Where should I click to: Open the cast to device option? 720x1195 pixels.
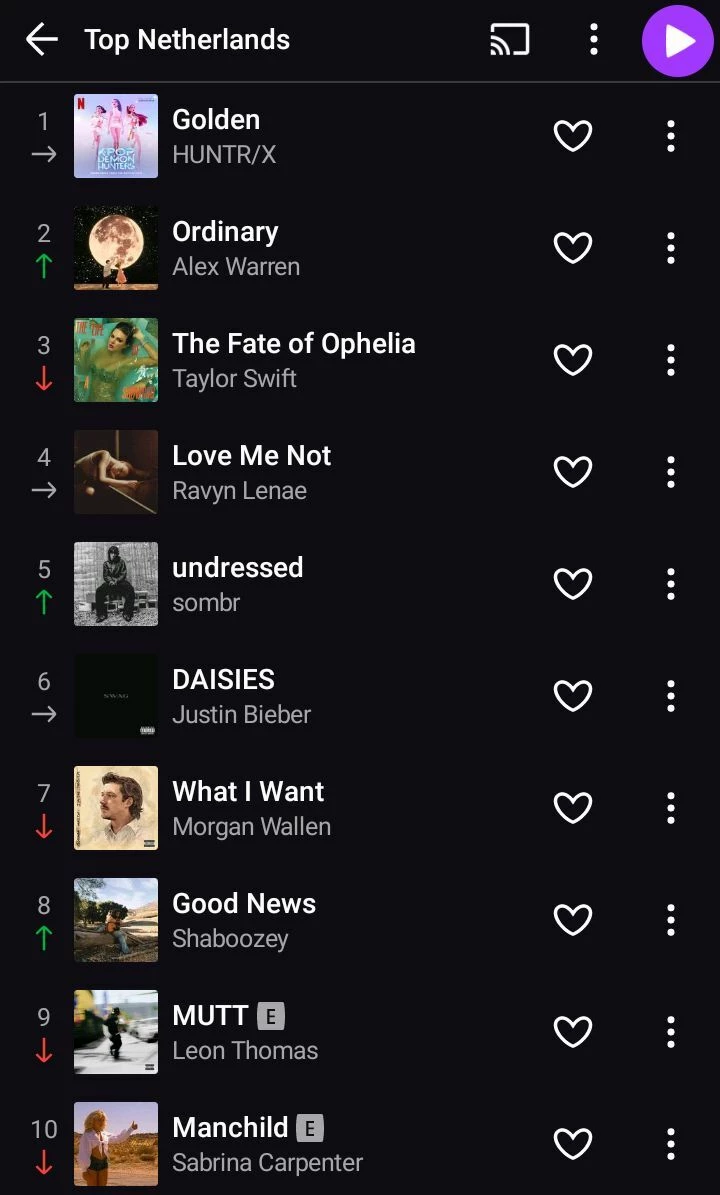point(509,40)
